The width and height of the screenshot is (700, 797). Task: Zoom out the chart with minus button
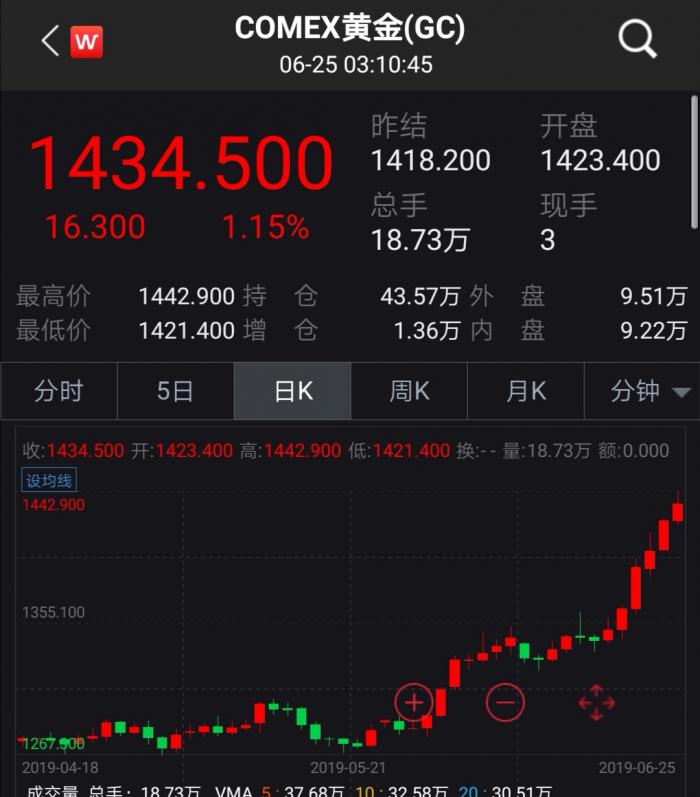point(505,702)
